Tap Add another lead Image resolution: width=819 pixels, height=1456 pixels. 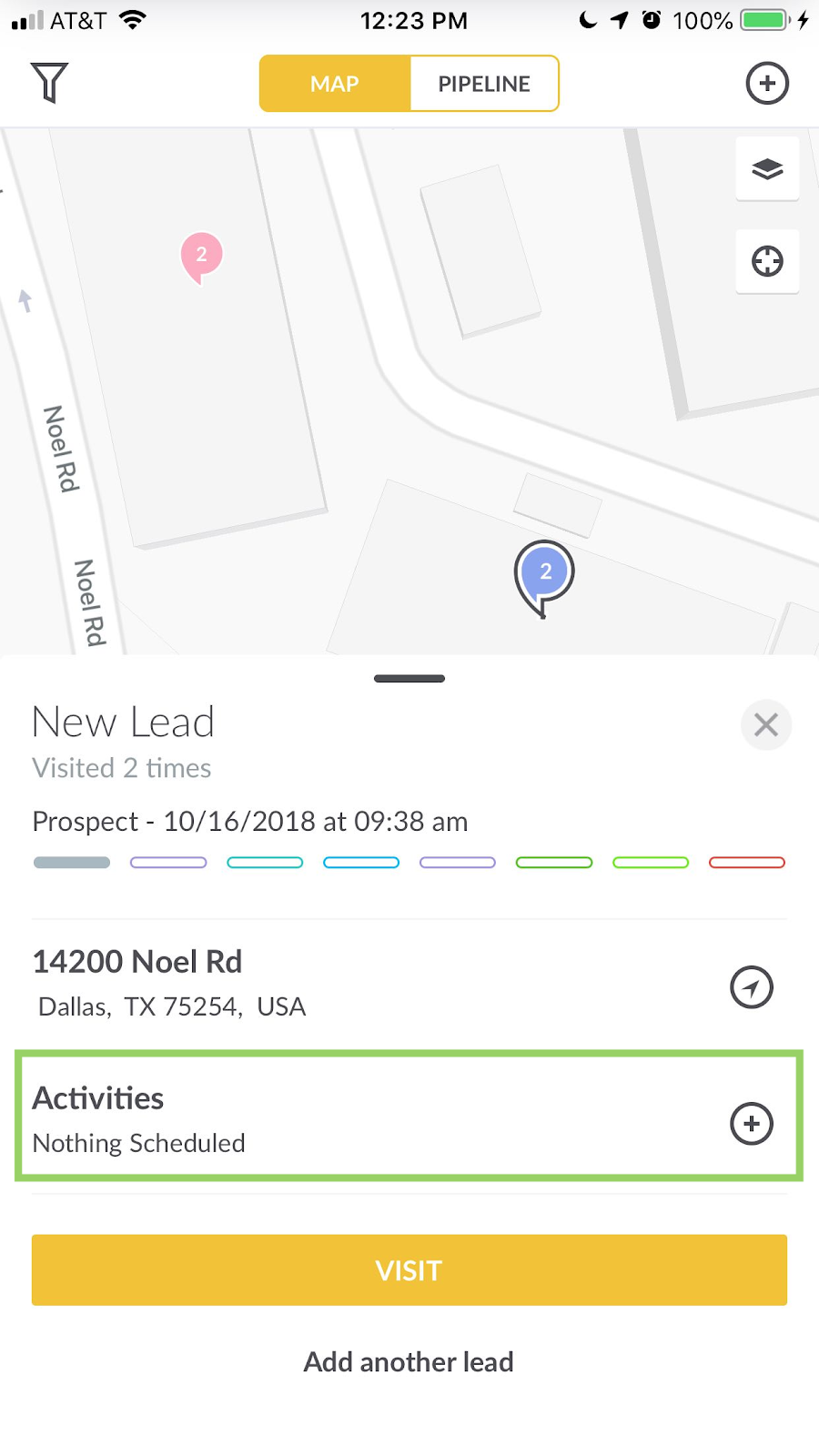(409, 1362)
